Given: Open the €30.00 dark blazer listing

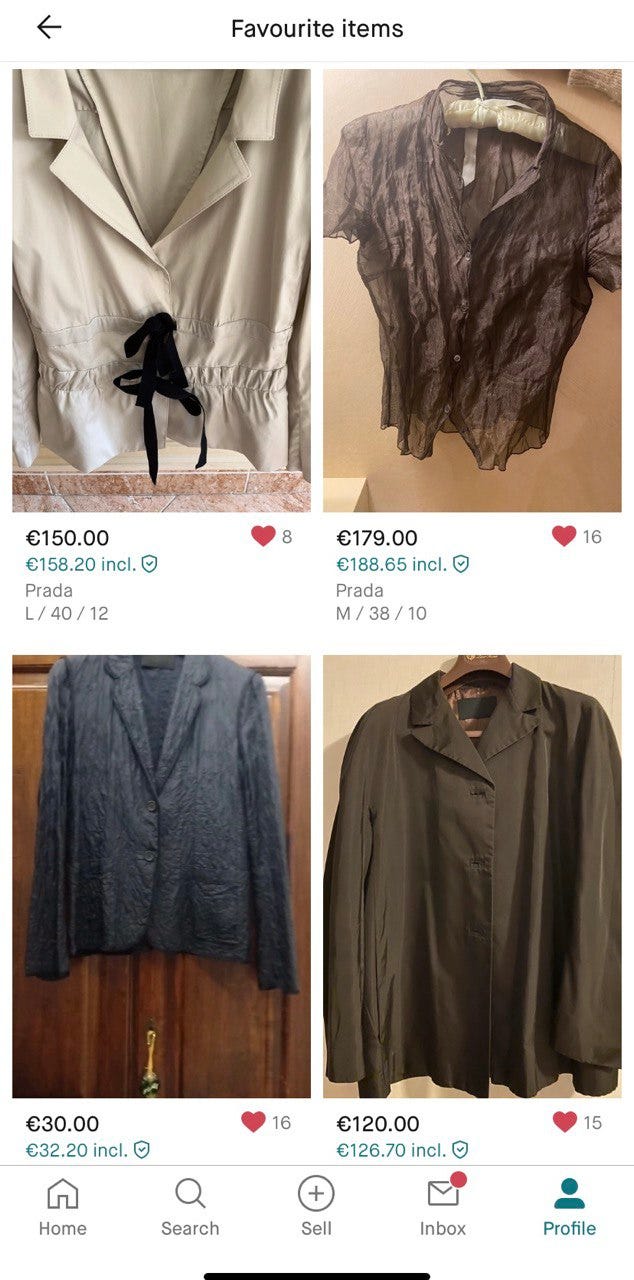Looking at the screenshot, I should 161,876.
